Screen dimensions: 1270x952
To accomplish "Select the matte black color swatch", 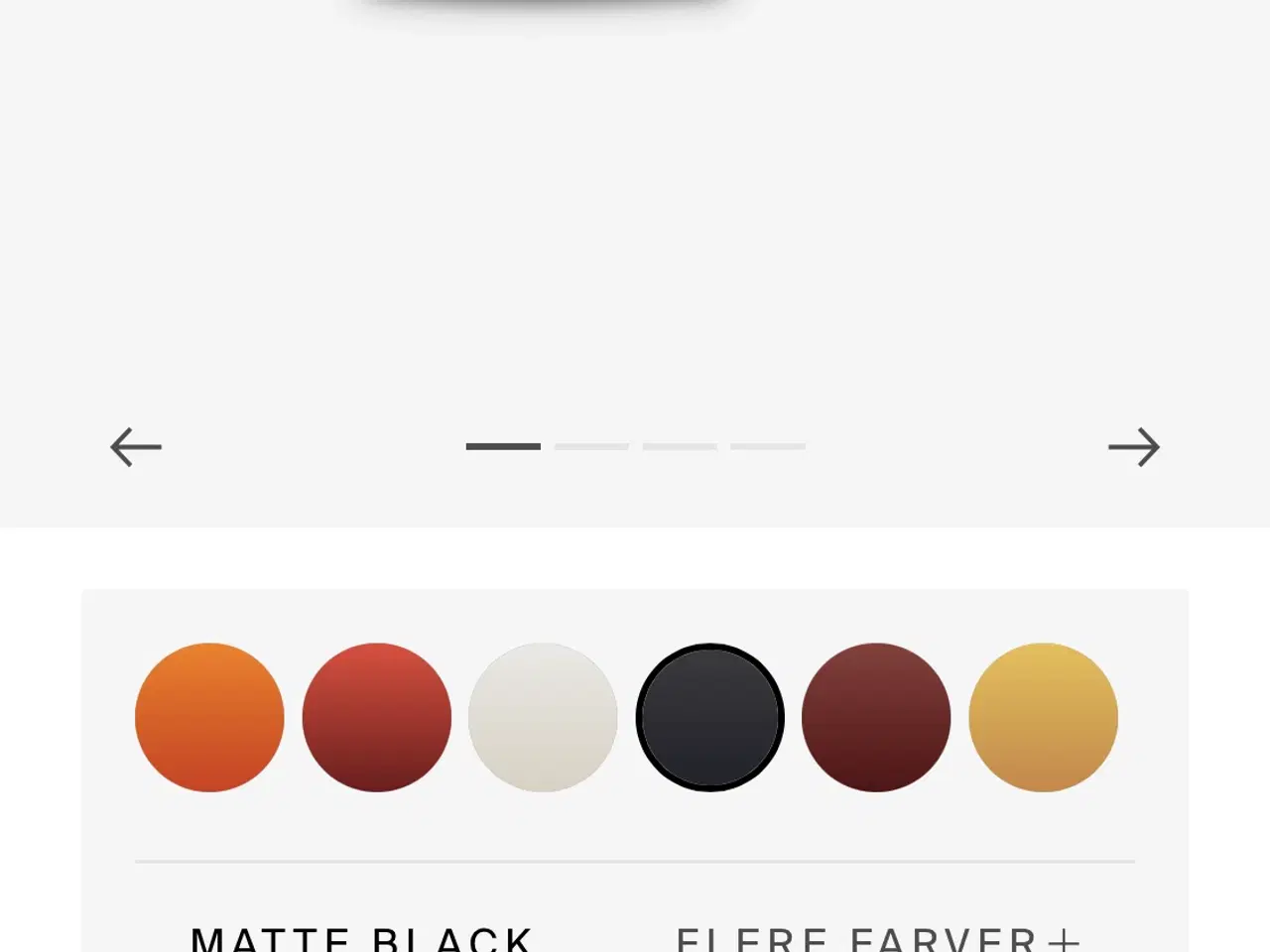I will click(x=709, y=717).
